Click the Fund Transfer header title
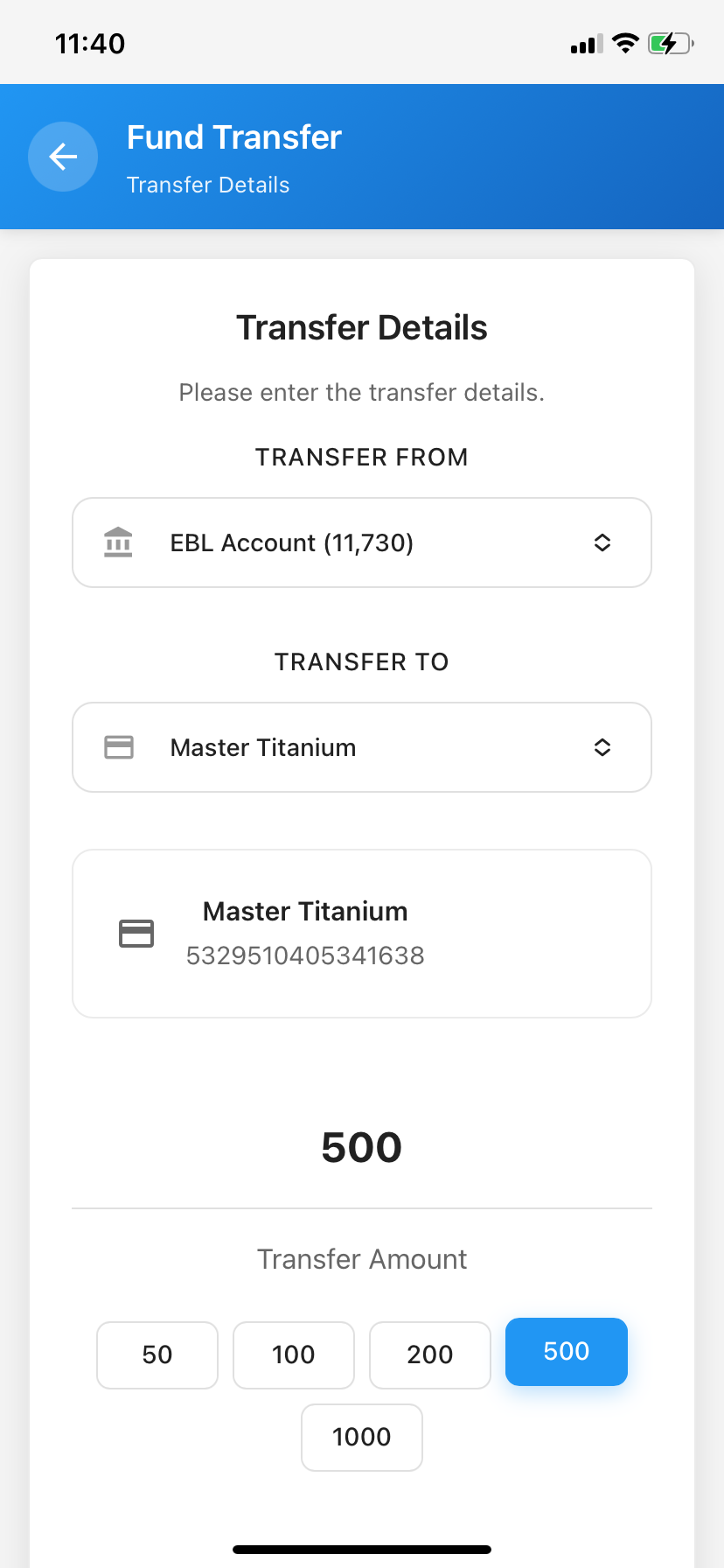 click(233, 137)
